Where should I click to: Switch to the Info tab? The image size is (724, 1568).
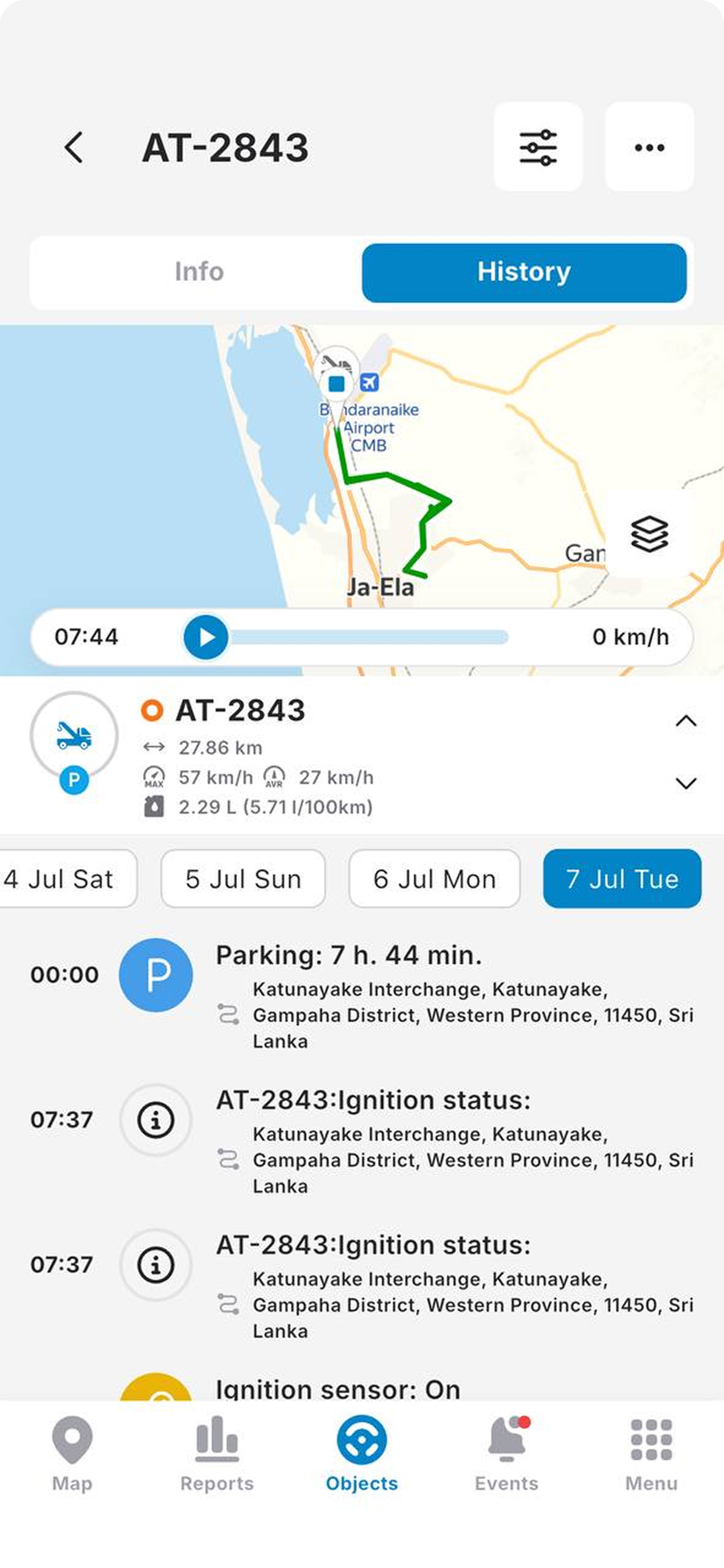pyautogui.click(x=199, y=272)
